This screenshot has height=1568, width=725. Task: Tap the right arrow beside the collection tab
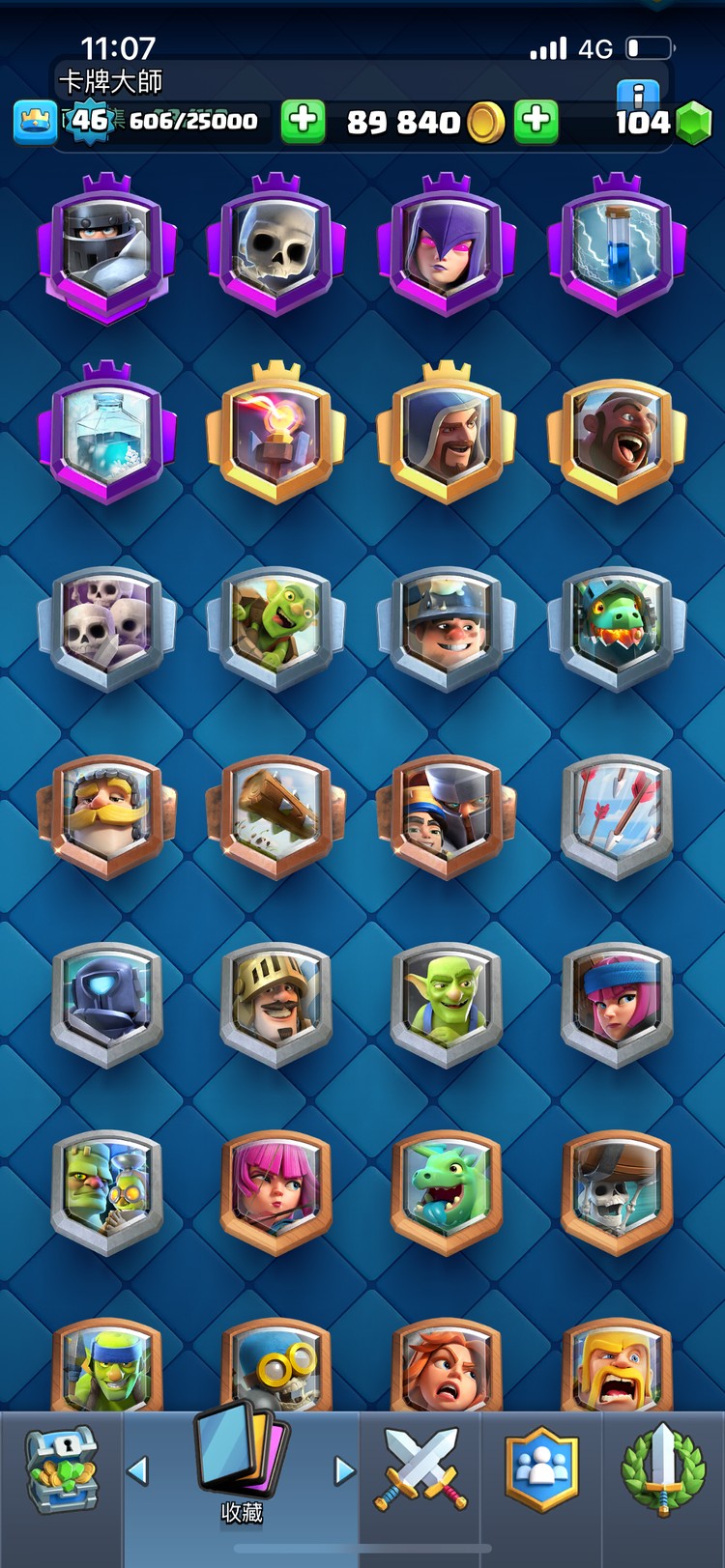(x=344, y=1470)
